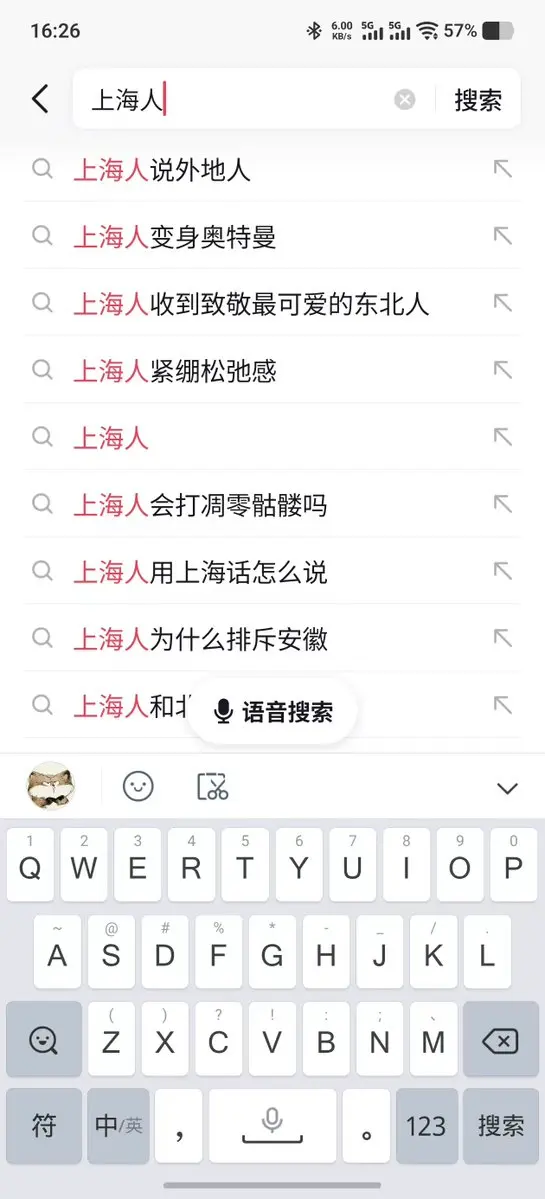Viewport: 545px width, 1199px height.
Task: Switch input language with 中/英 key
Action: (118, 1126)
